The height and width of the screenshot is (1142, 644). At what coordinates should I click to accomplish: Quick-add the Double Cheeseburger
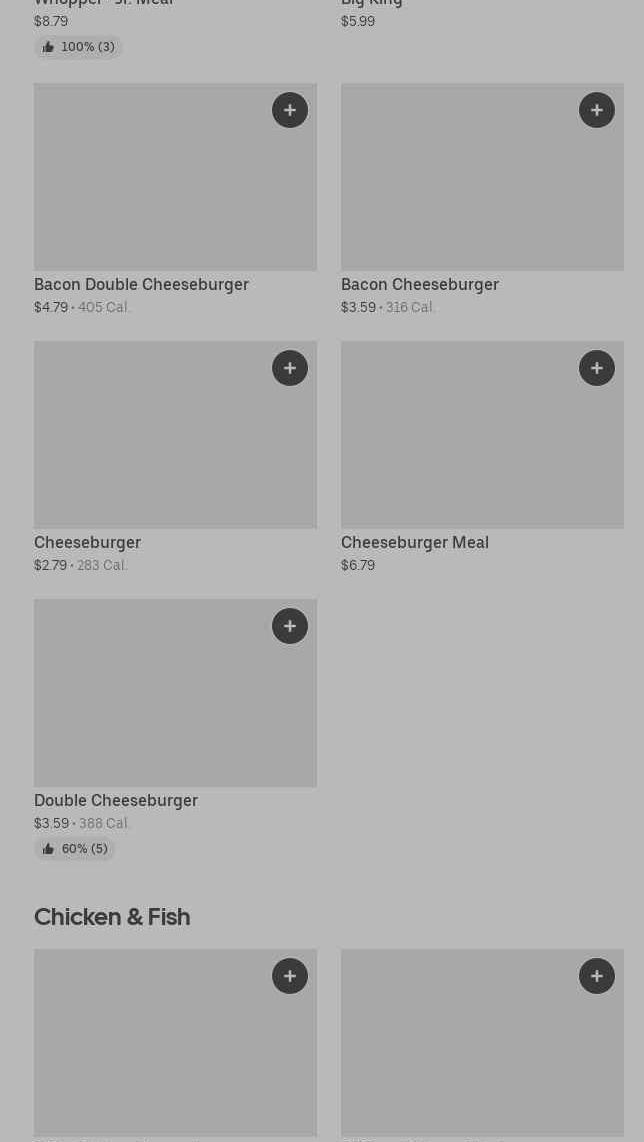coord(290,626)
